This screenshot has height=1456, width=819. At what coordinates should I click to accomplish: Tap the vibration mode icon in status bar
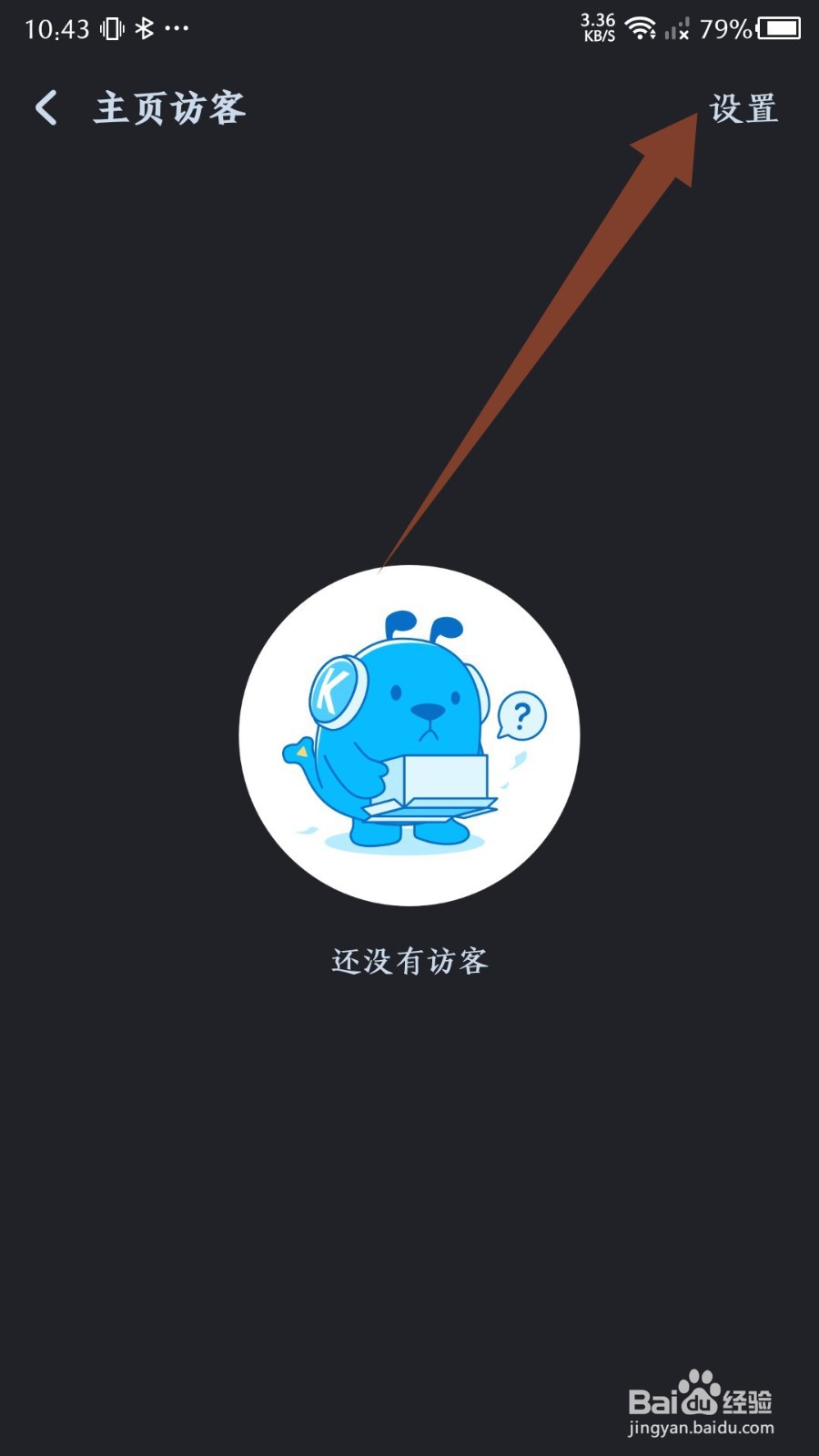point(108,28)
